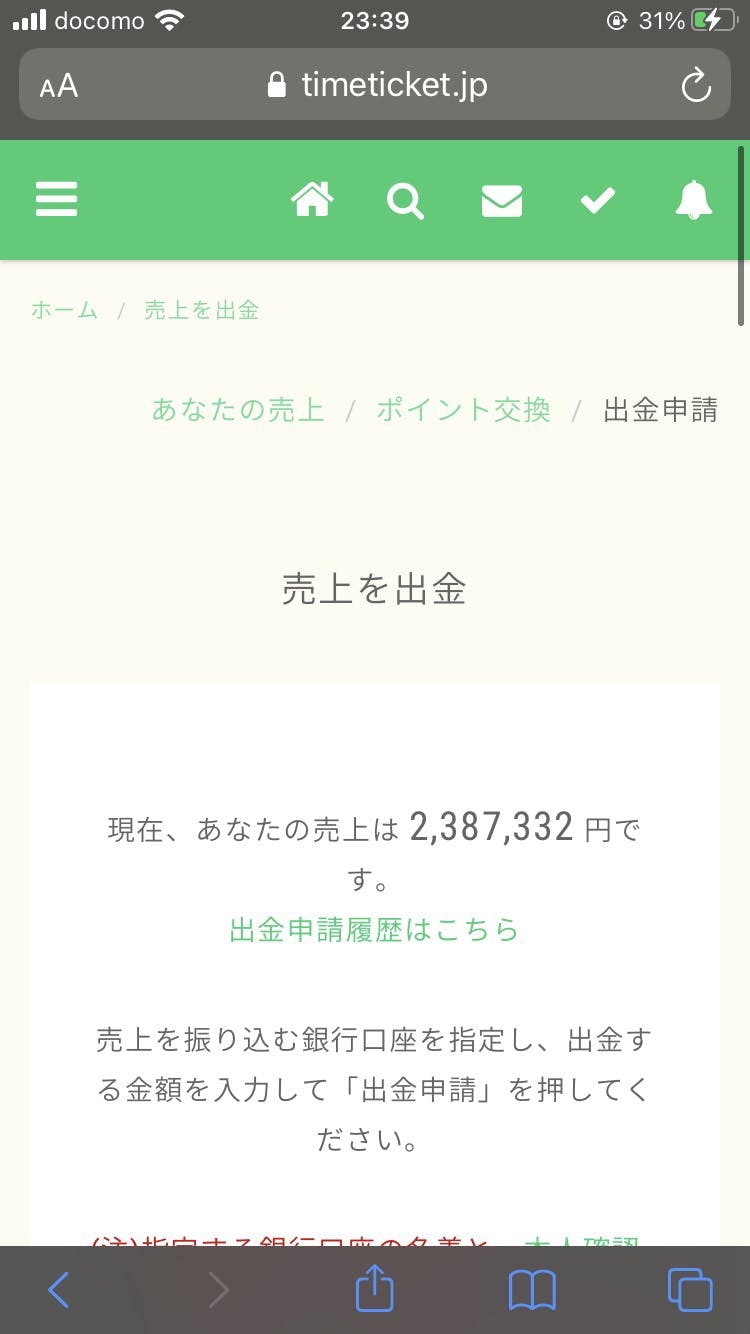Share this page via Safari
Viewport: 750px width, 1334px height.
pos(375,1288)
